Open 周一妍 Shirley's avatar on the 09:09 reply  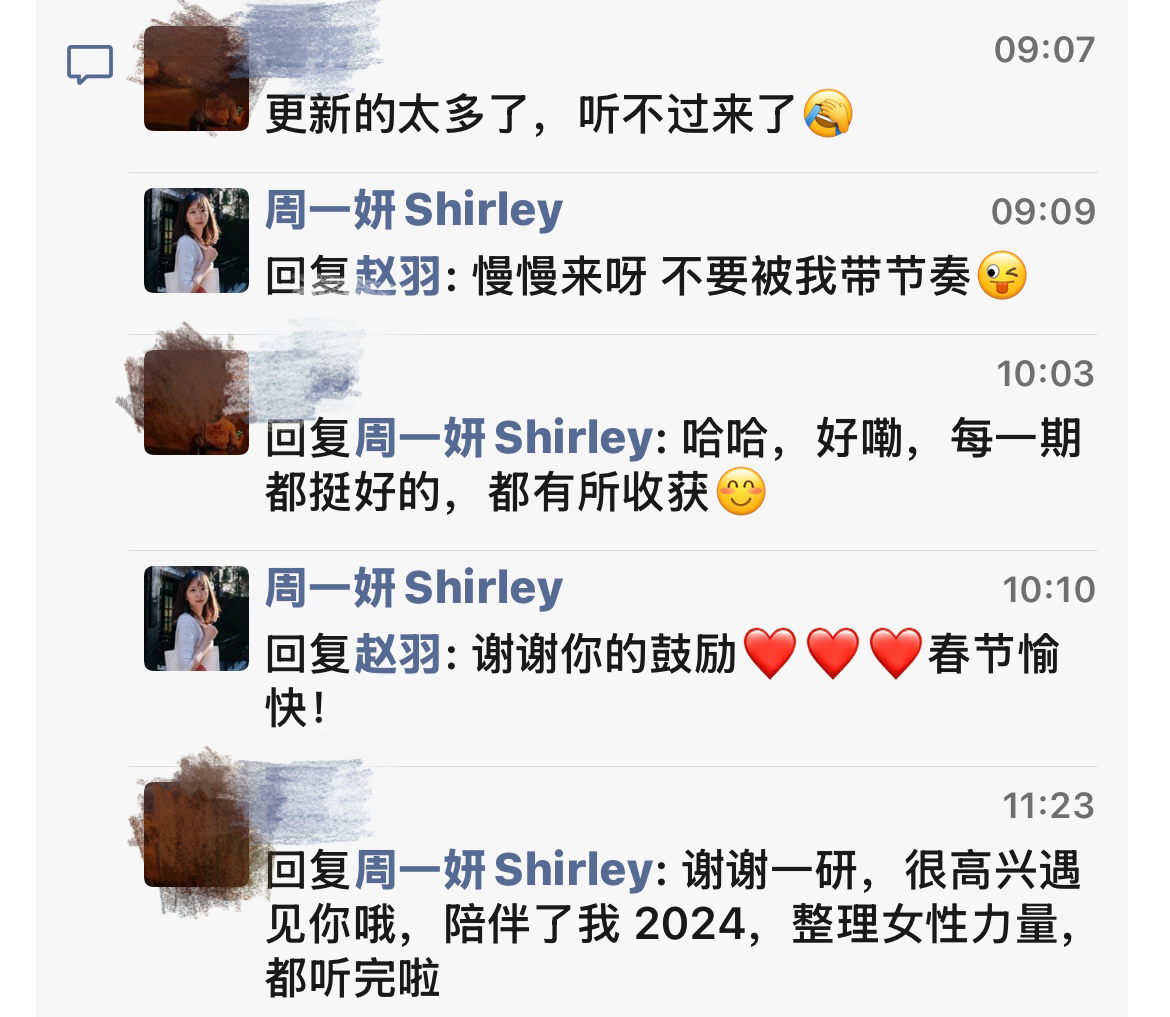coord(196,240)
